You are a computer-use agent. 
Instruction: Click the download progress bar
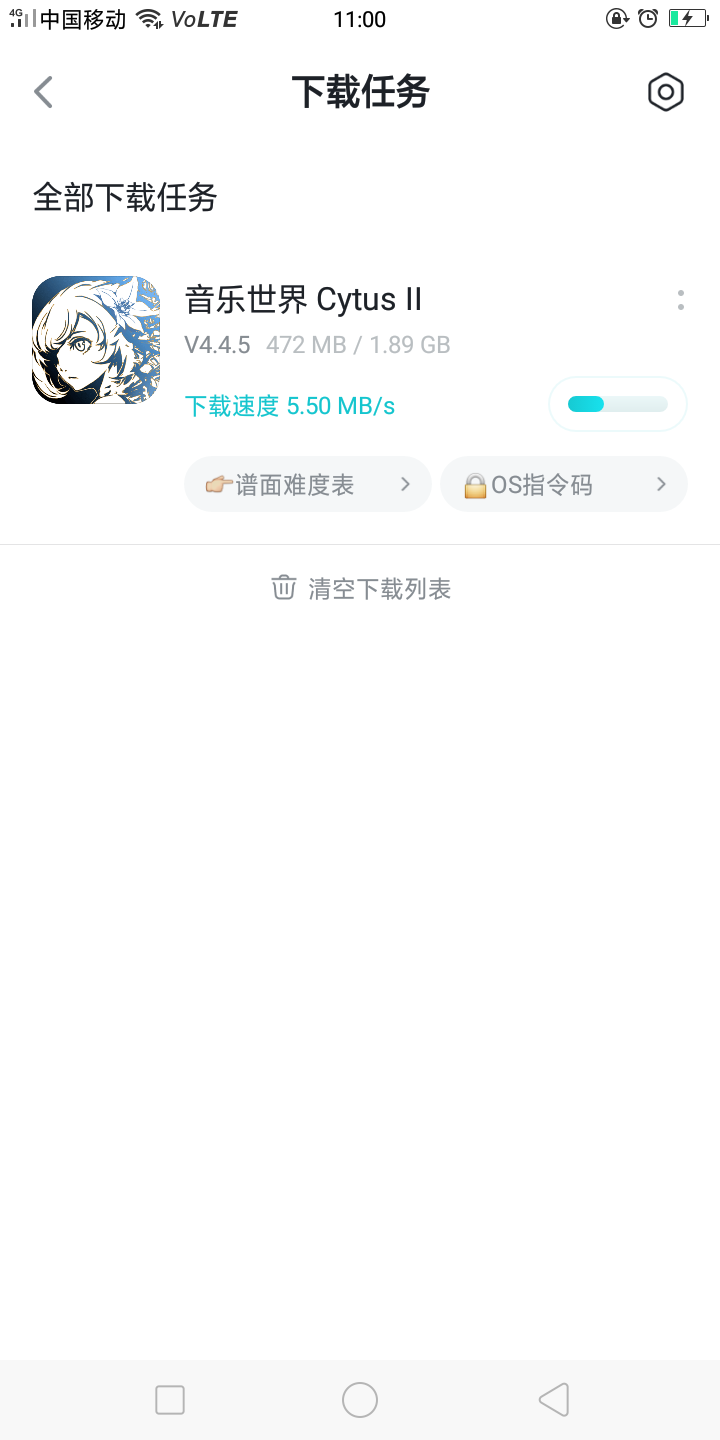click(x=617, y=404)
